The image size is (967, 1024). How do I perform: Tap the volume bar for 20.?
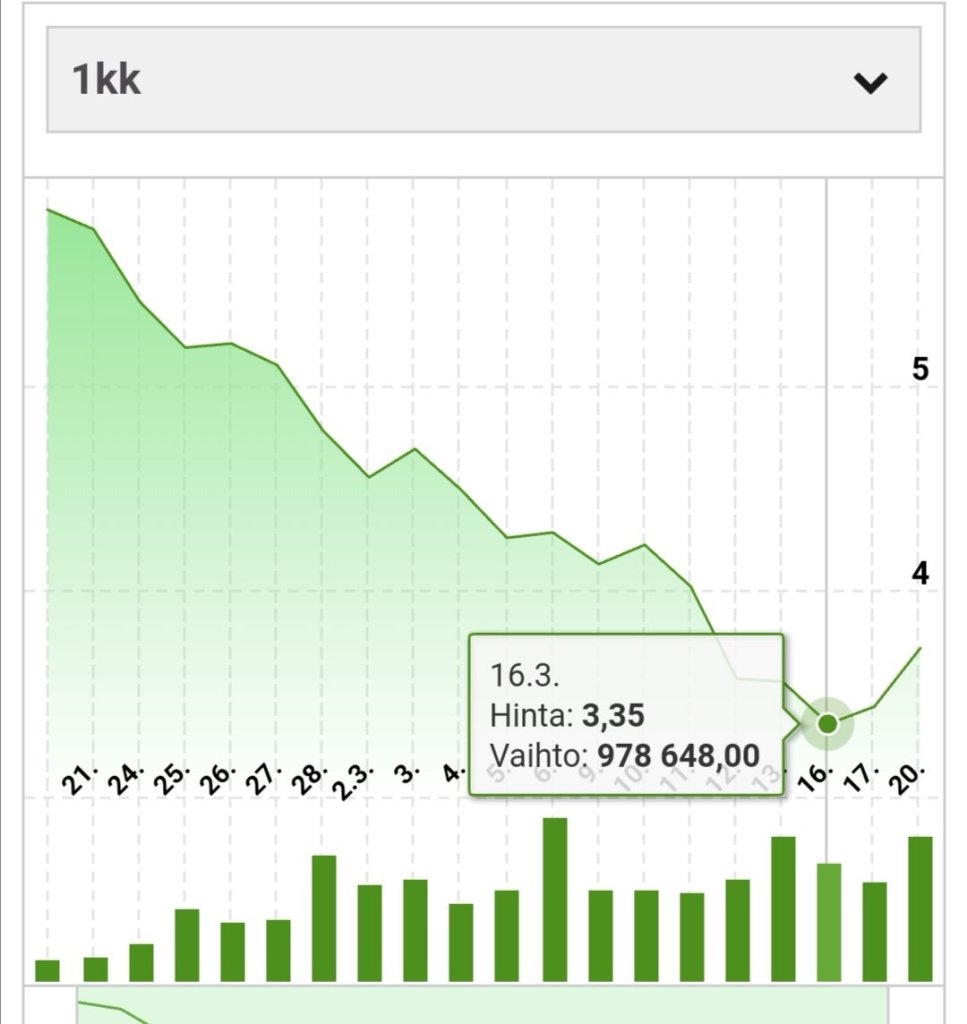pyautogui.click(x=919, y=908)
